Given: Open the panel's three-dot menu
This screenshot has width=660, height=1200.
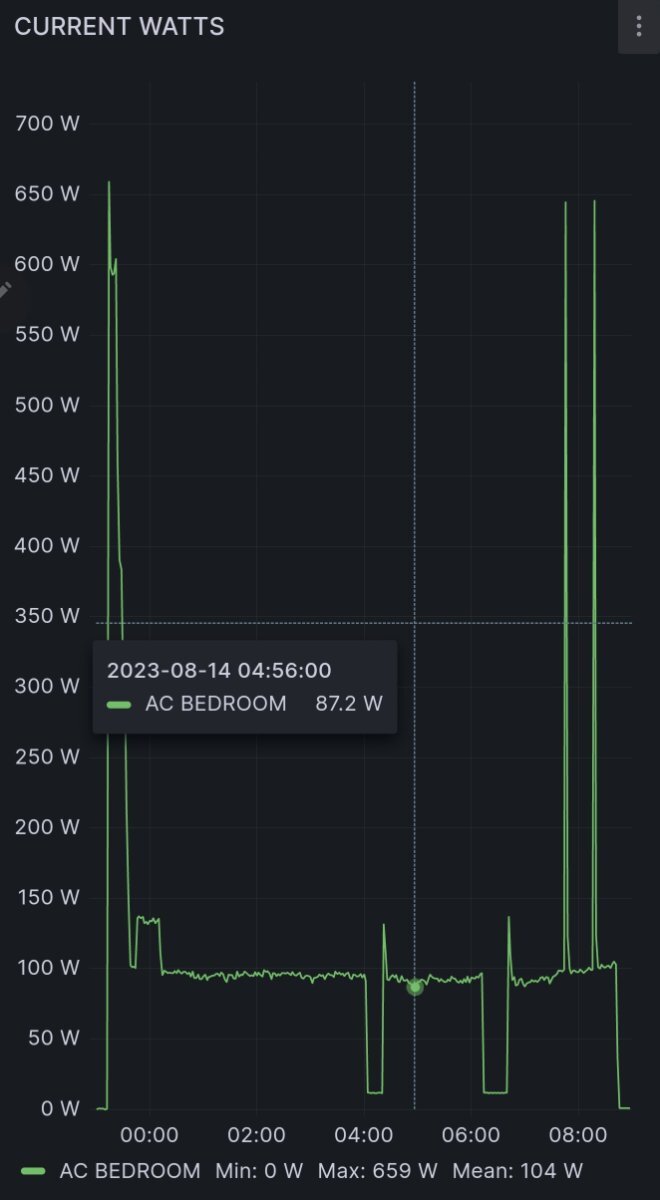Looking at the screenshot, I should click(x=639, y=26).
